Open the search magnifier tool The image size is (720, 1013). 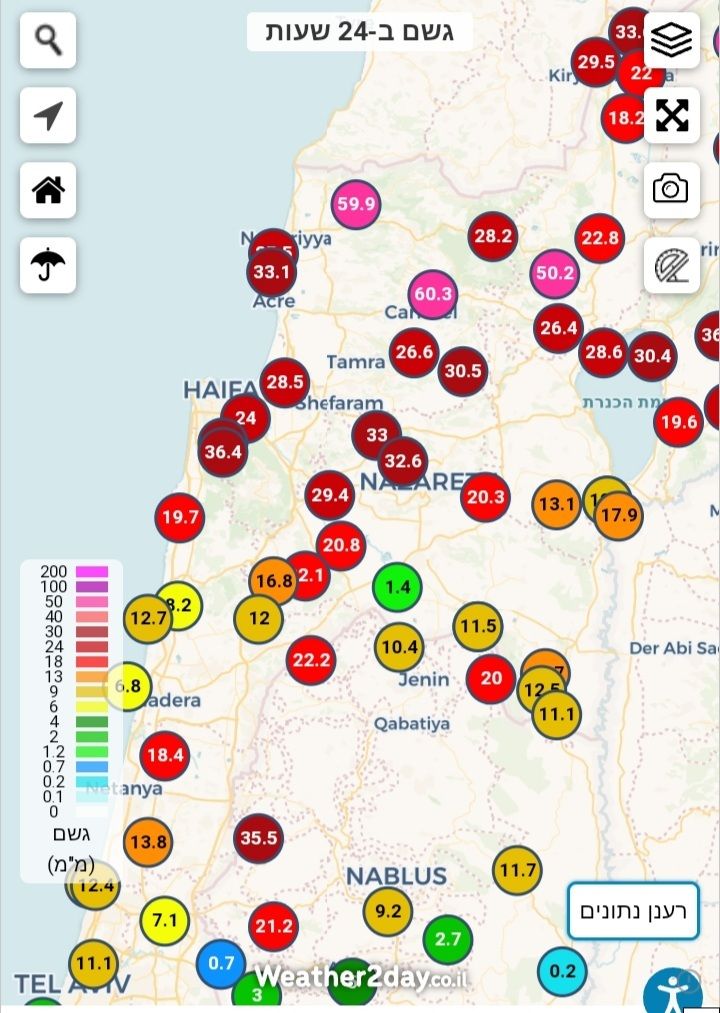tap(48, 41)
